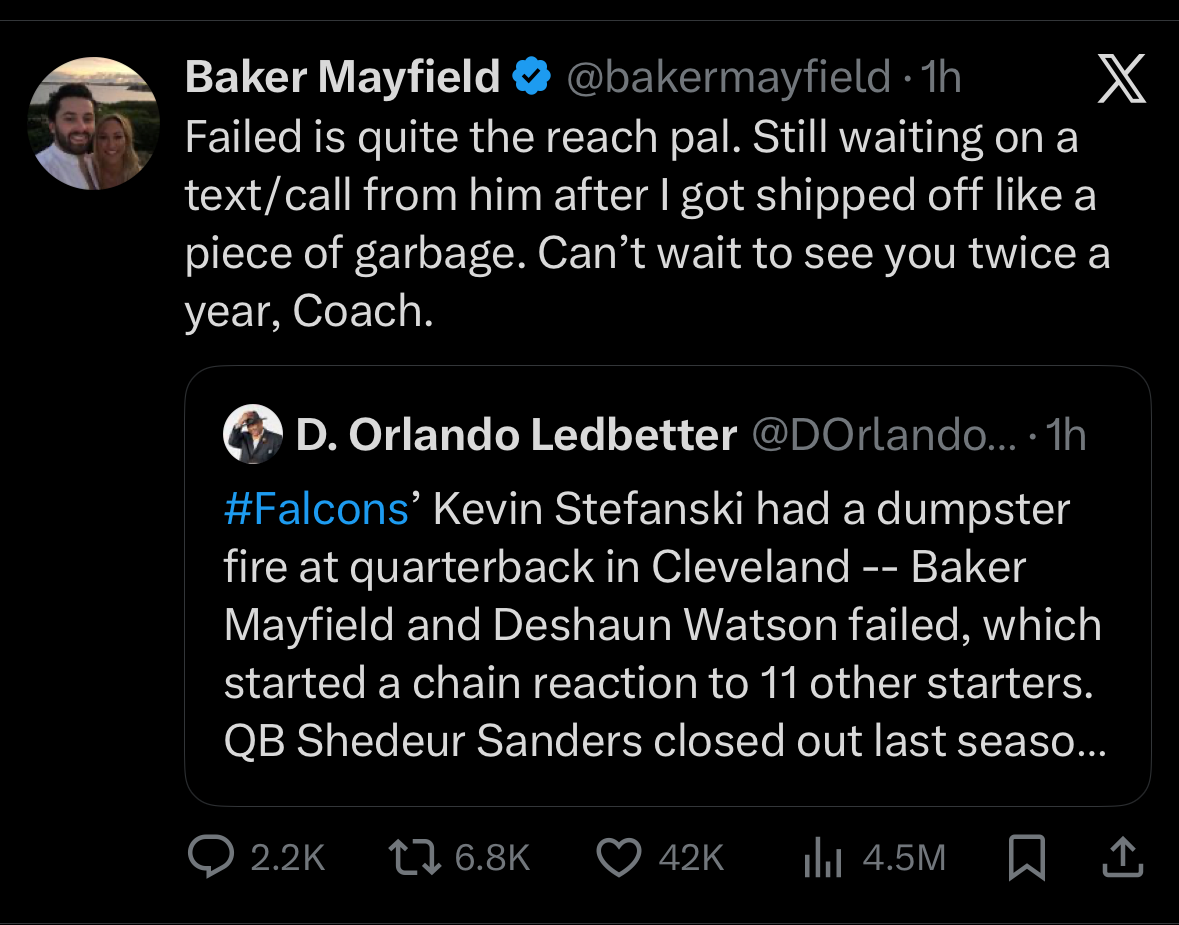Open D. Orlando Ledbetter's avatar
Viewport: 1179px width, 925px height.
point(252,435)
